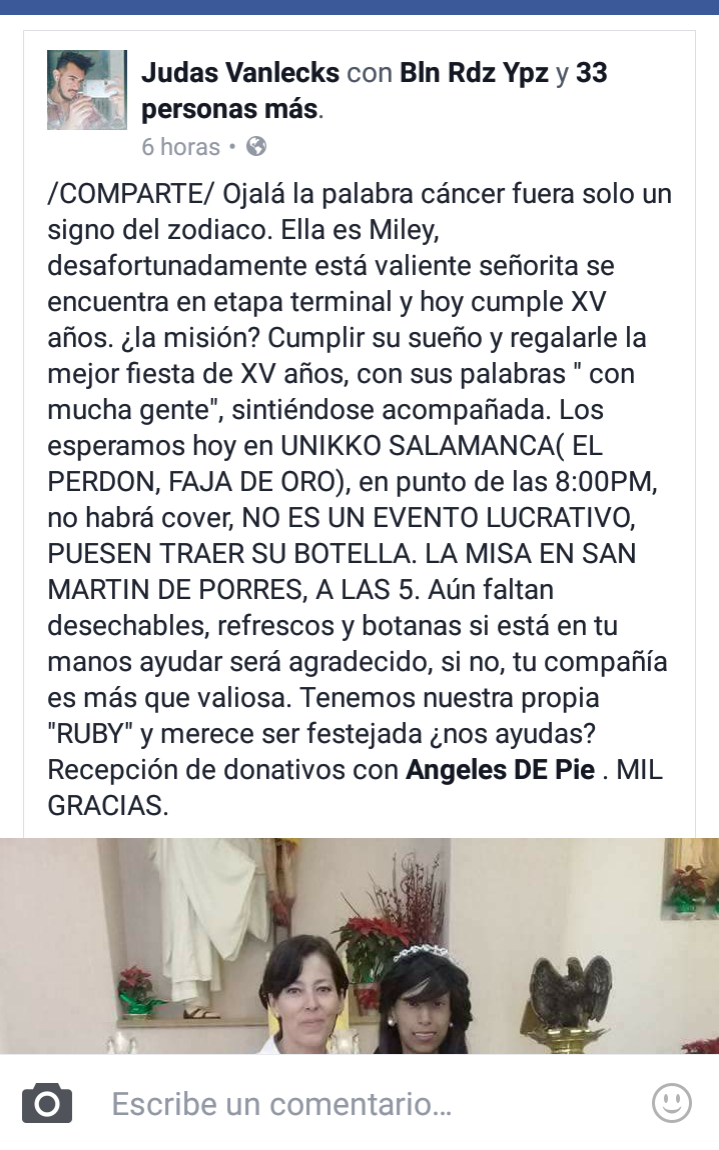
Task: Open the emoji picker smiley
Action: (671, 1103)
